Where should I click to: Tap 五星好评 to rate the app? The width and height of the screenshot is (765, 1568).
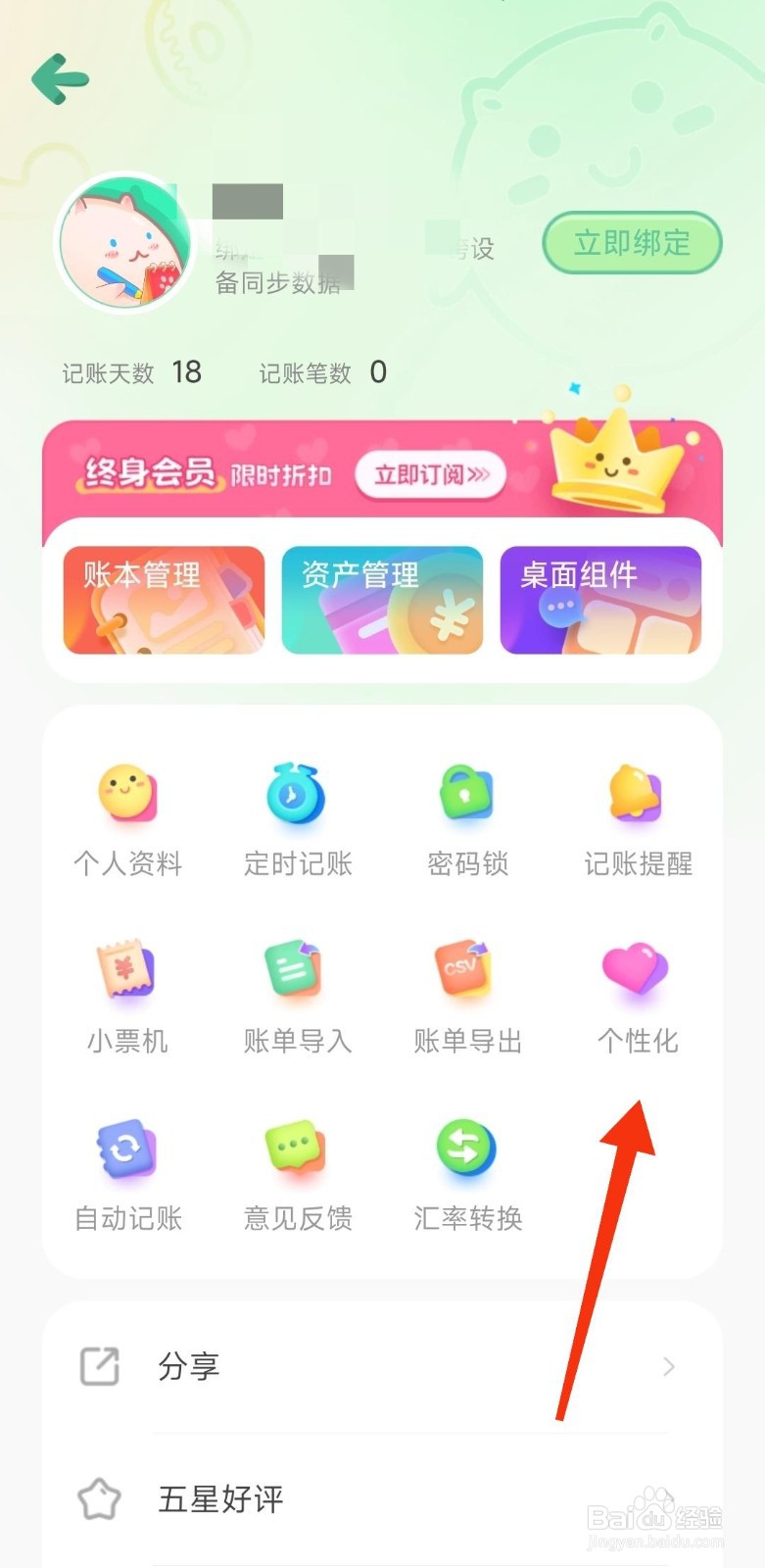click(220, 1499)
